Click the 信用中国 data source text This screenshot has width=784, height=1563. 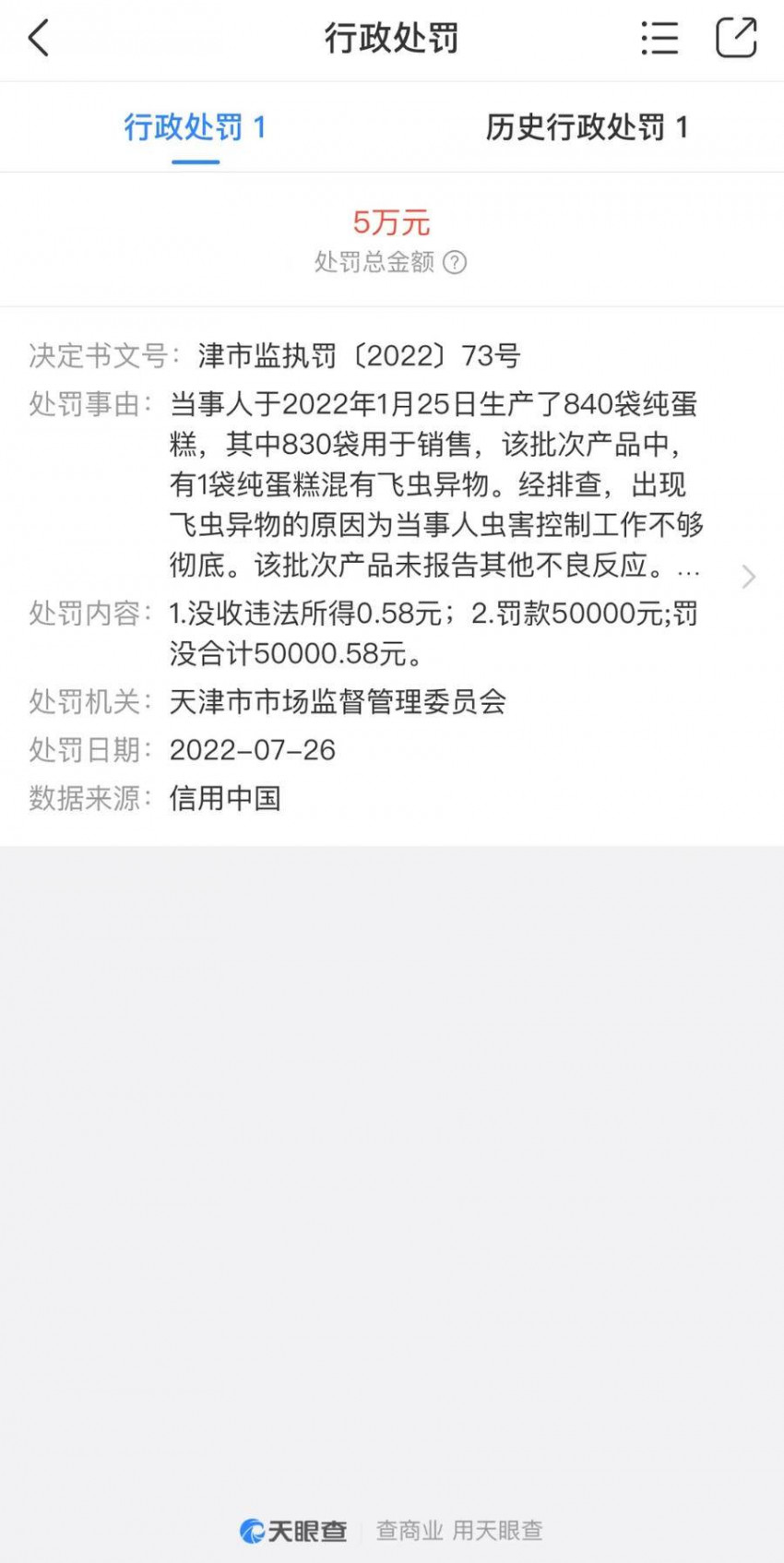pyautogui.click(x=226, y=799)
